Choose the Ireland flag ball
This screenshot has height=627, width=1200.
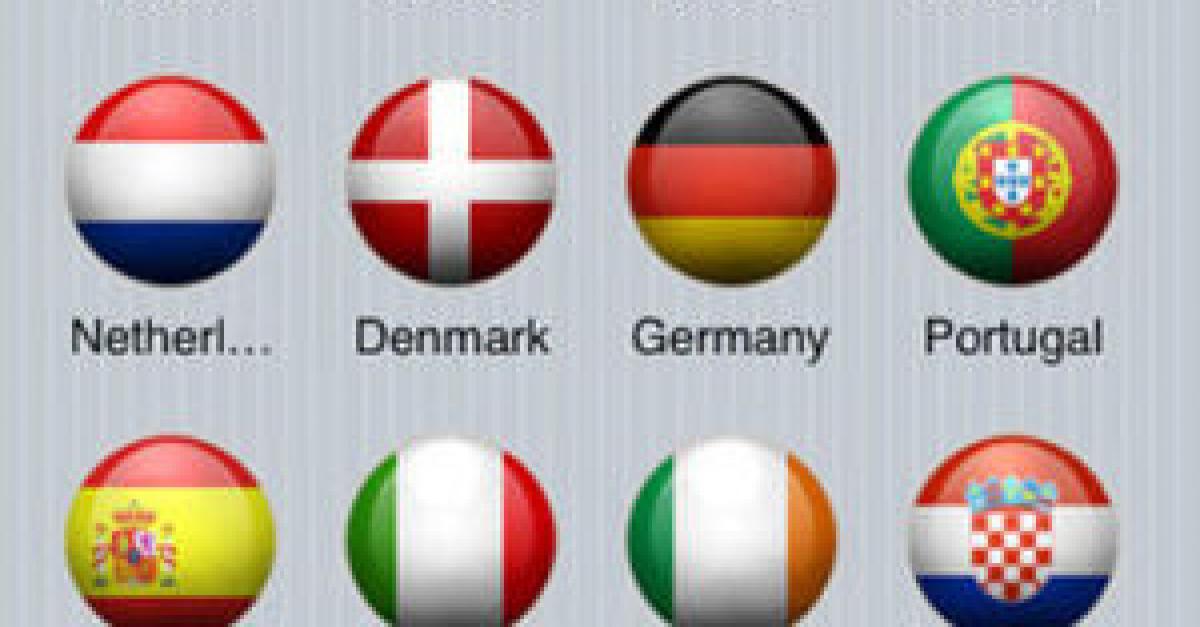pos(732,535)
